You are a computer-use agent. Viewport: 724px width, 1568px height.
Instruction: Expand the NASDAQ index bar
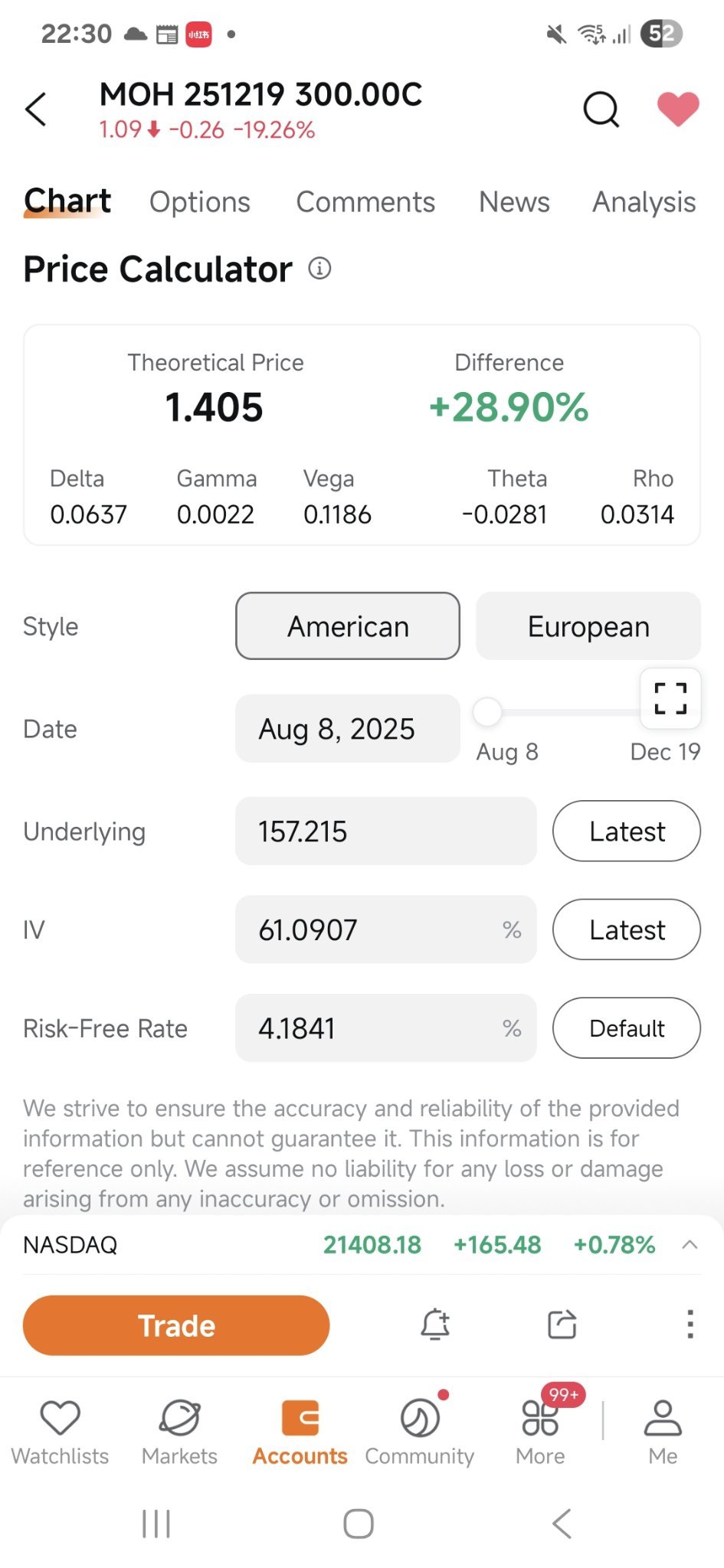pyautogui.click(x=690, y=1245)
